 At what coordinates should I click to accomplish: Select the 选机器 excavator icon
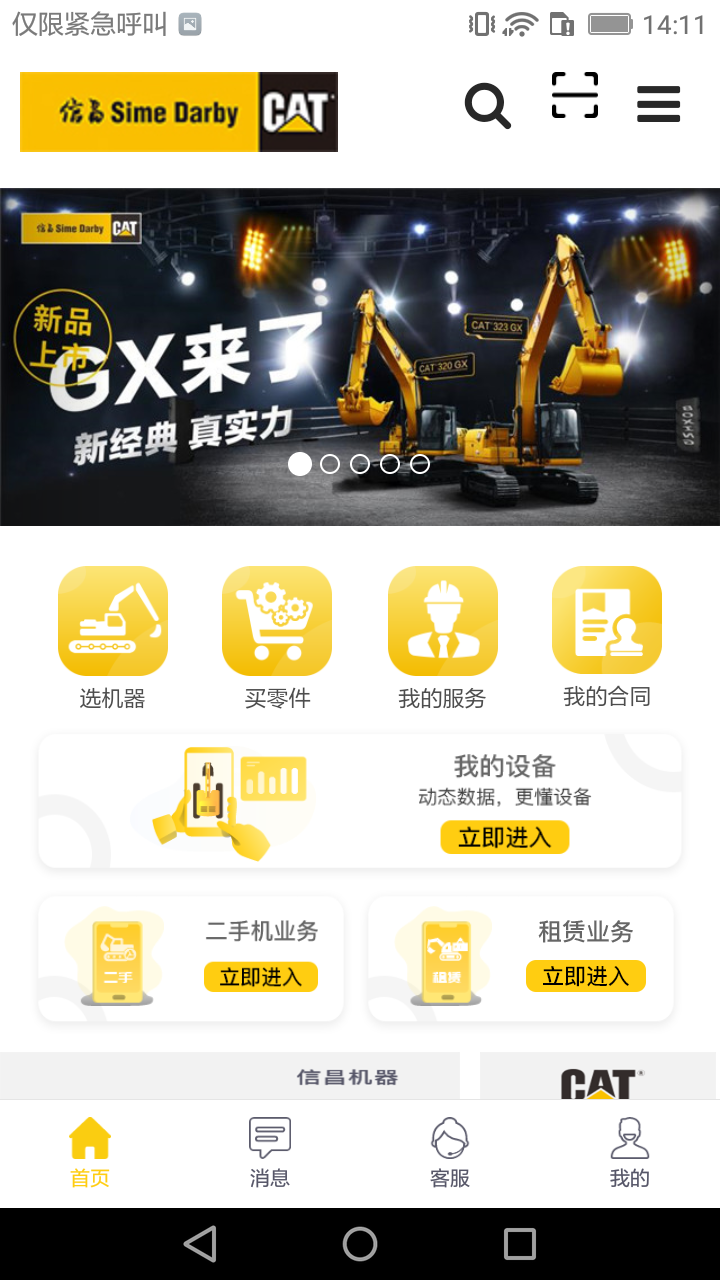pos(113,620)
